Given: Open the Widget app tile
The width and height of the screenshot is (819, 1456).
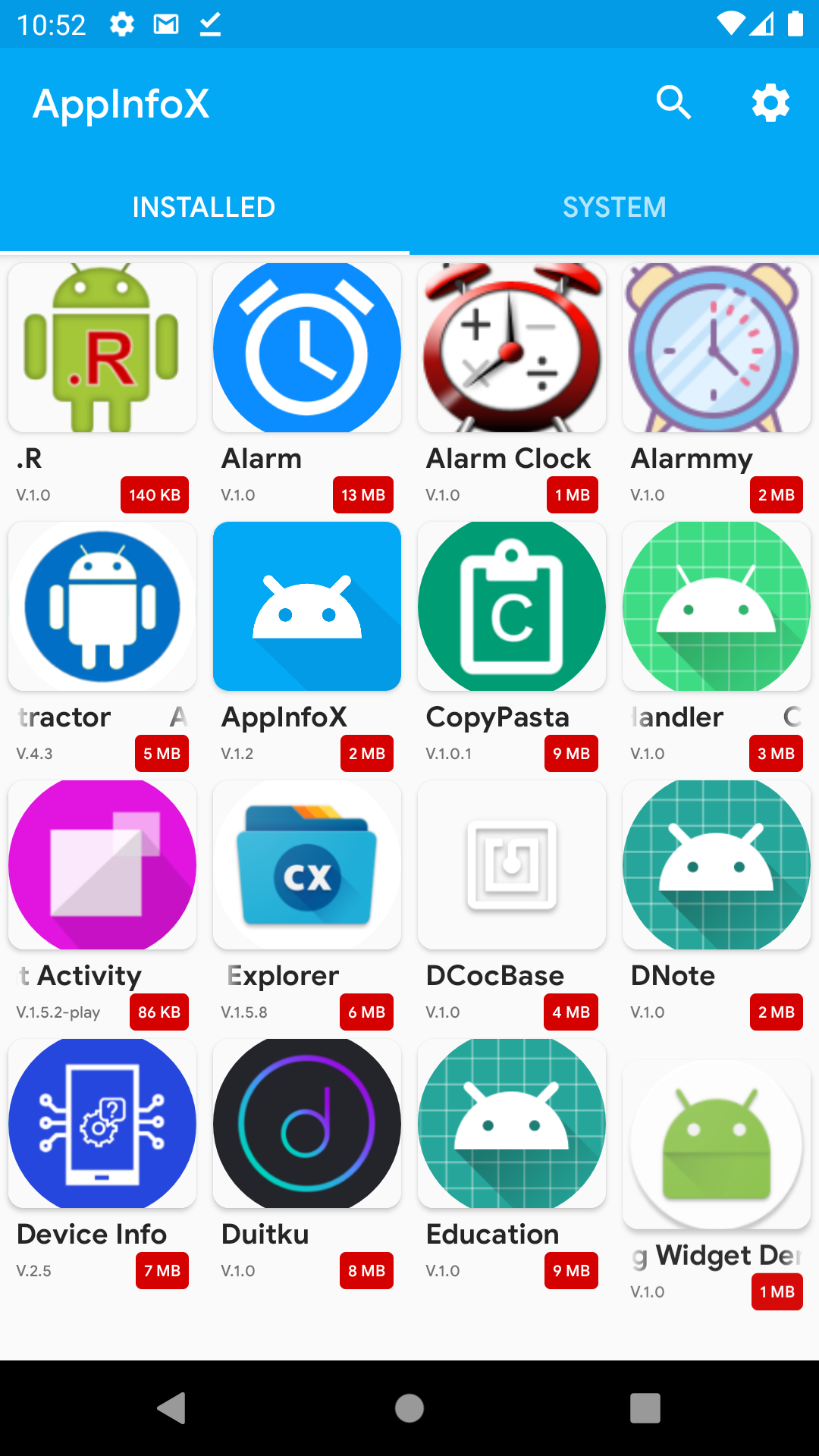Looking at the screenshot, I should 717,1145.
